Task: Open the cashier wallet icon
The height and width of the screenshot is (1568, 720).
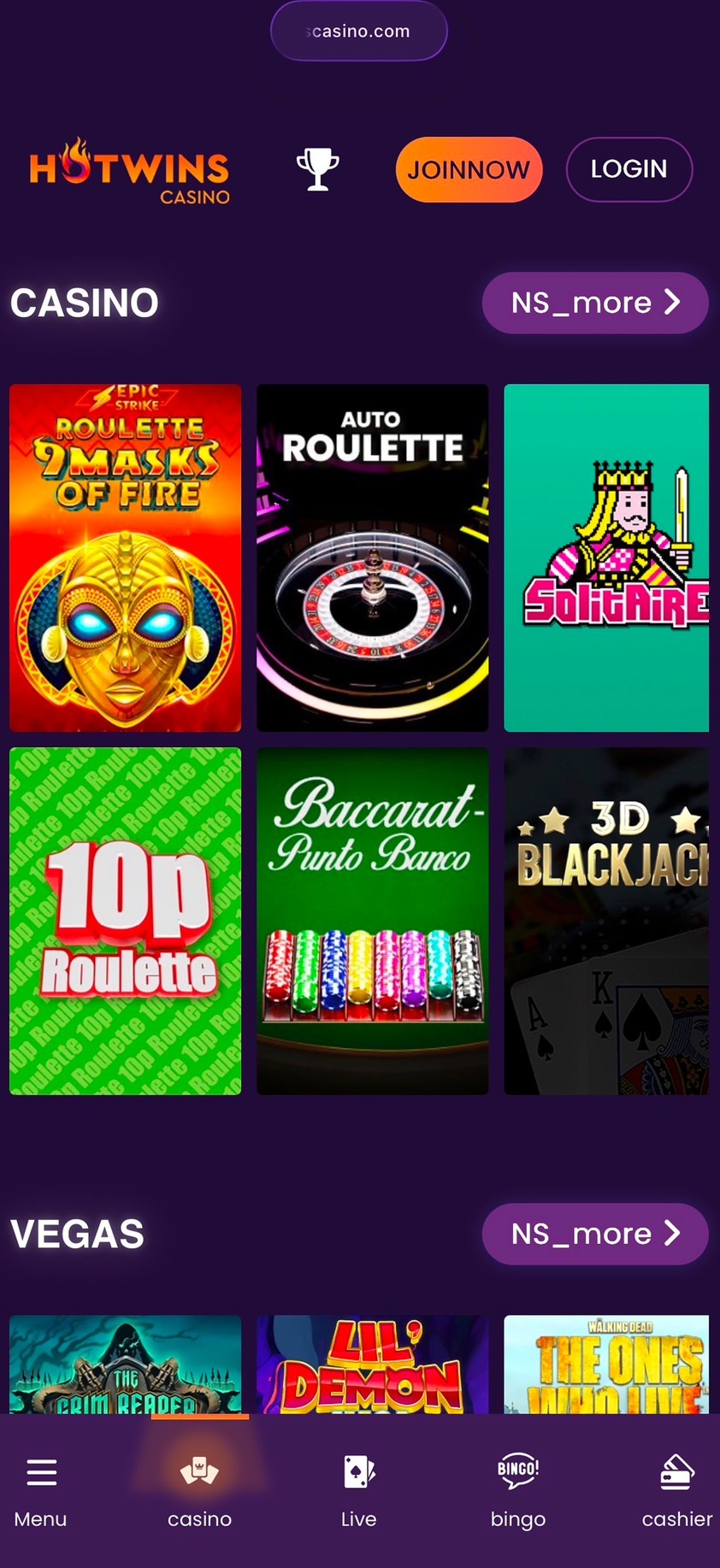Action: 676,1472
